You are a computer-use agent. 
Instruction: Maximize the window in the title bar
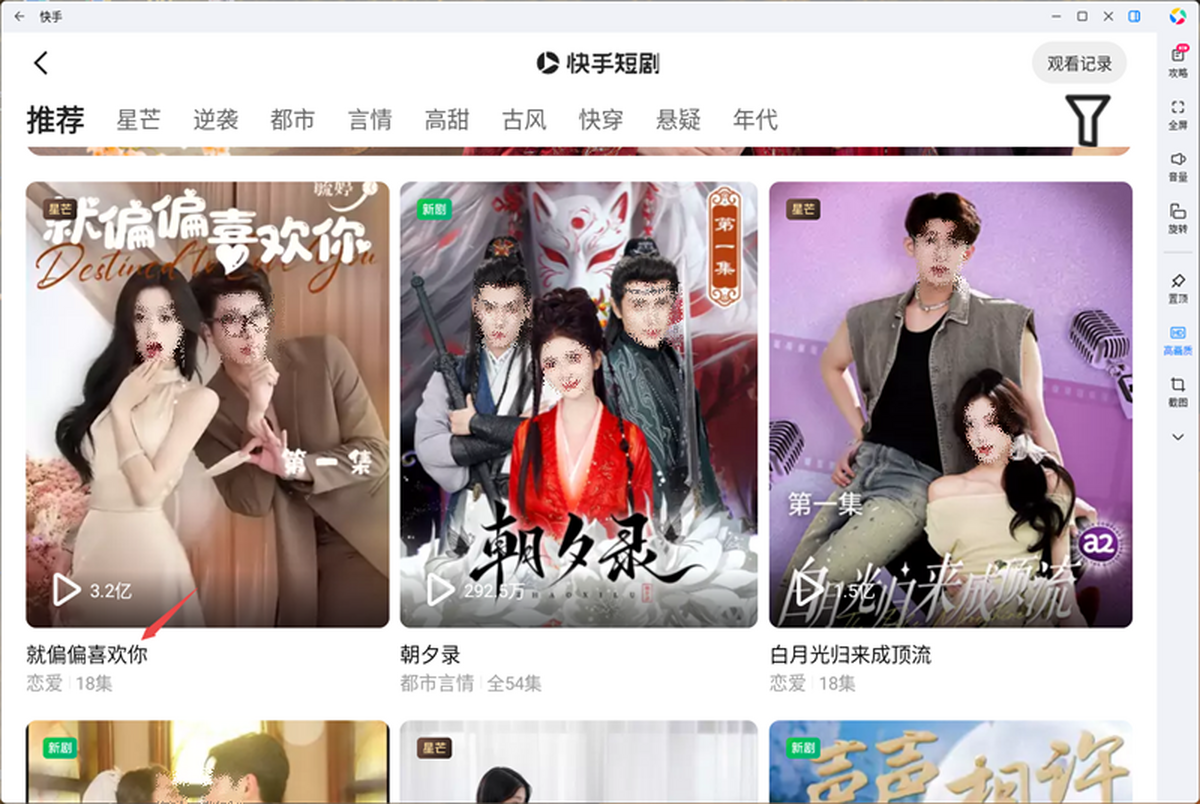click(x=1082, y=16)
